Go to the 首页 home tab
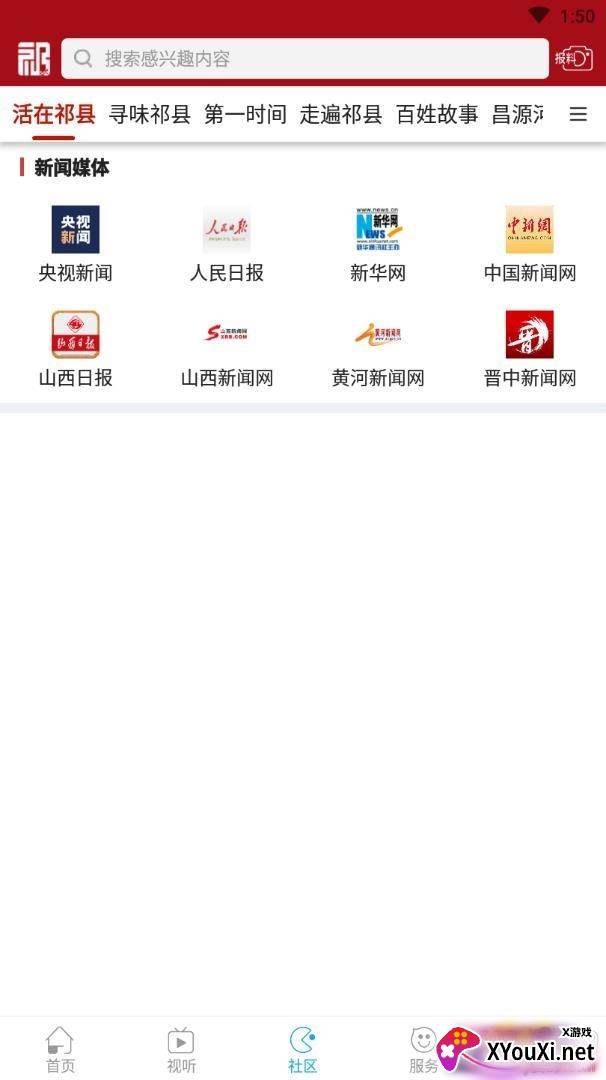This screenshot has height=1080, width=606. click(x=60, y=1049)
